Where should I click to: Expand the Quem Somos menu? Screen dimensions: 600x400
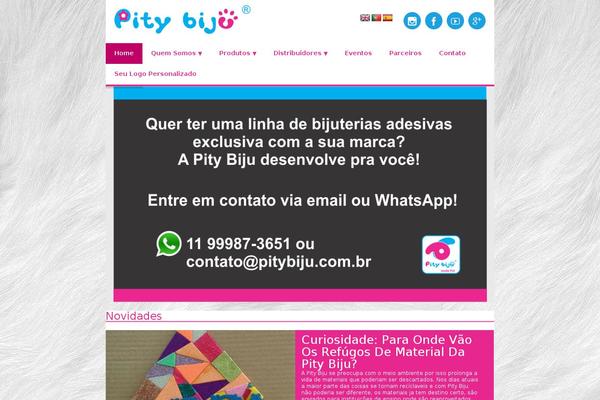[x=176, y=53]
